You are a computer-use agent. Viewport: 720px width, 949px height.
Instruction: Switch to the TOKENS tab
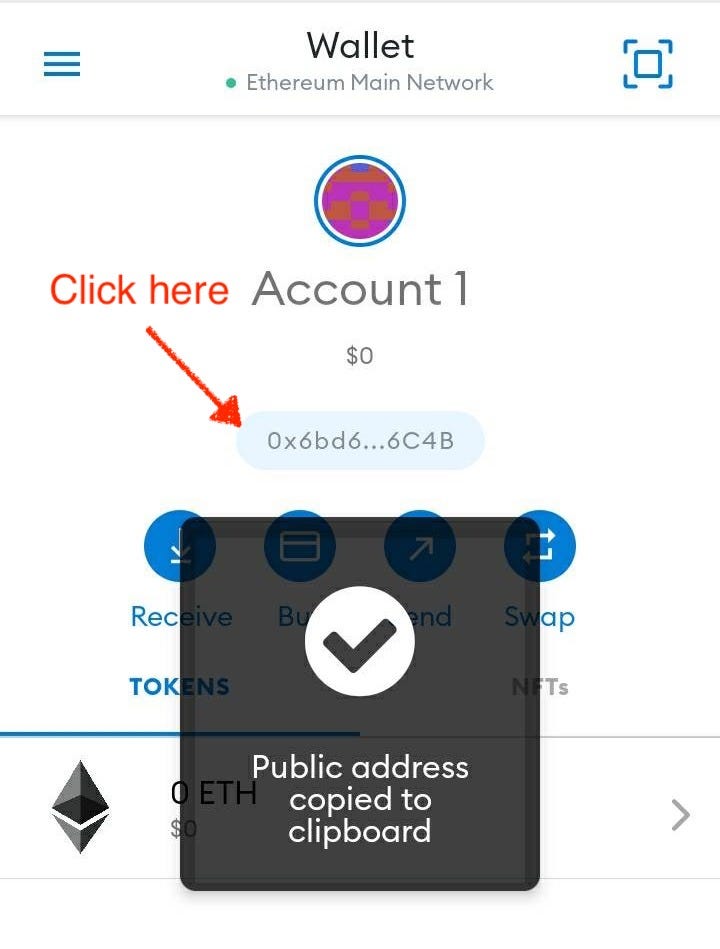(179, 687)
